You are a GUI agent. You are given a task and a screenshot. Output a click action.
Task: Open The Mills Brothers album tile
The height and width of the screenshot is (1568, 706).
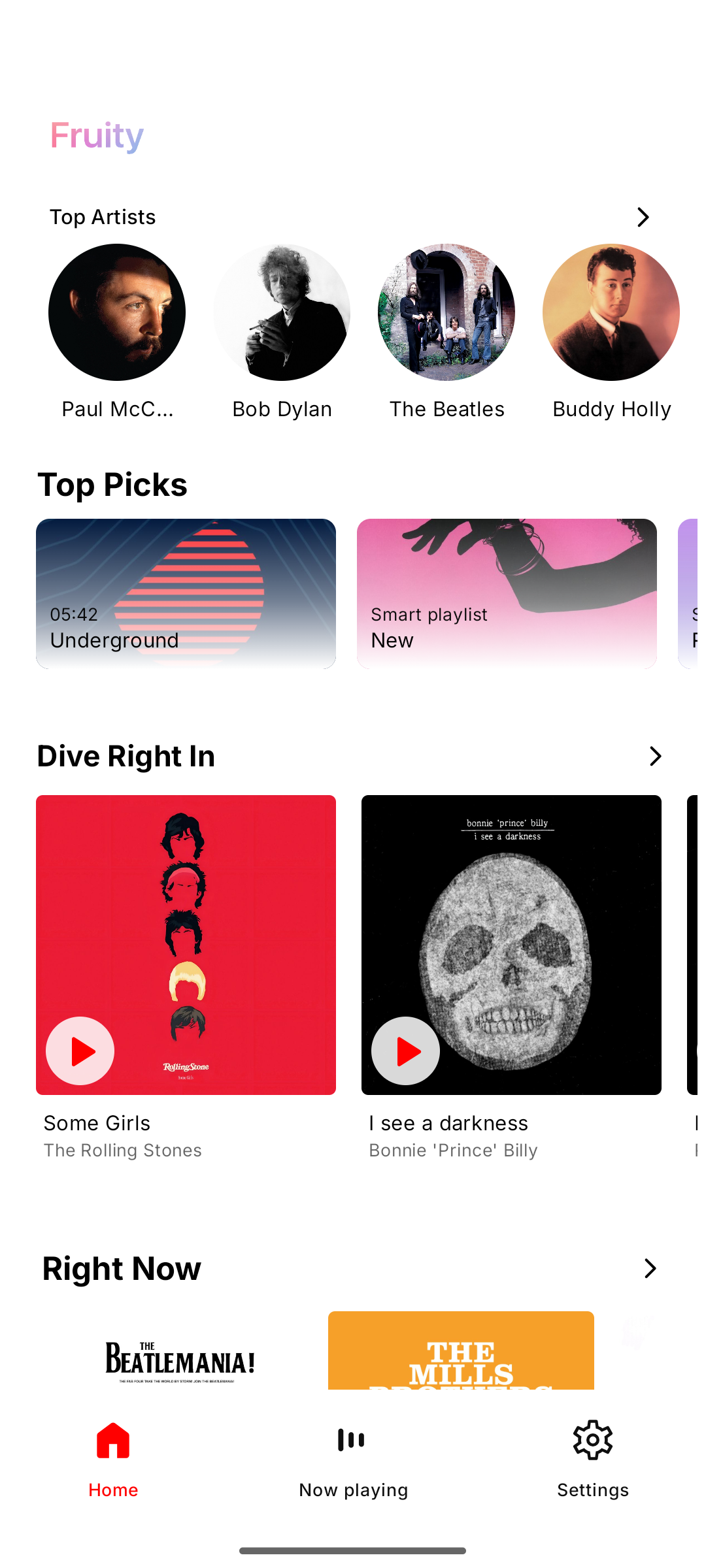coord(461,1352)
